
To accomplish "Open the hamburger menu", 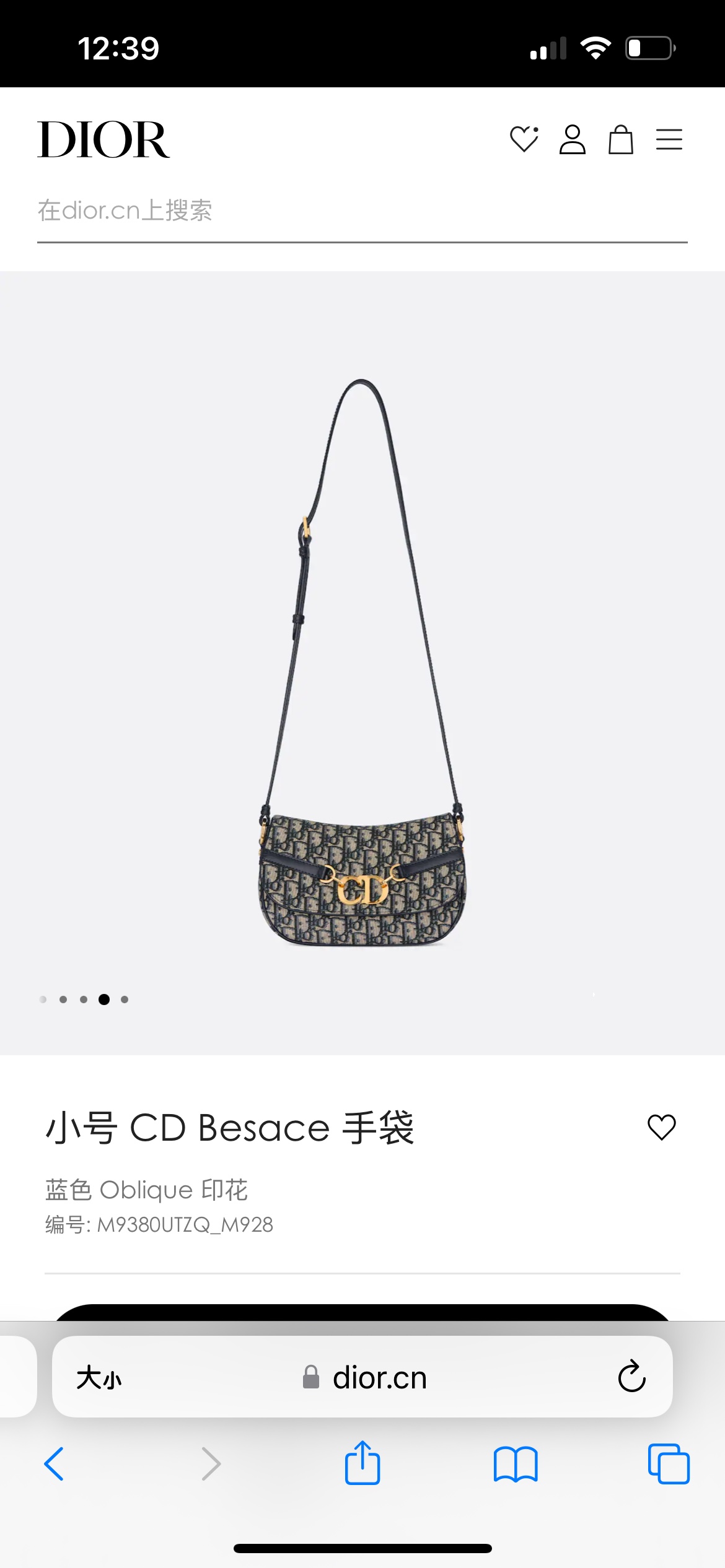I will pyautogui.click(x=669, y=139).
